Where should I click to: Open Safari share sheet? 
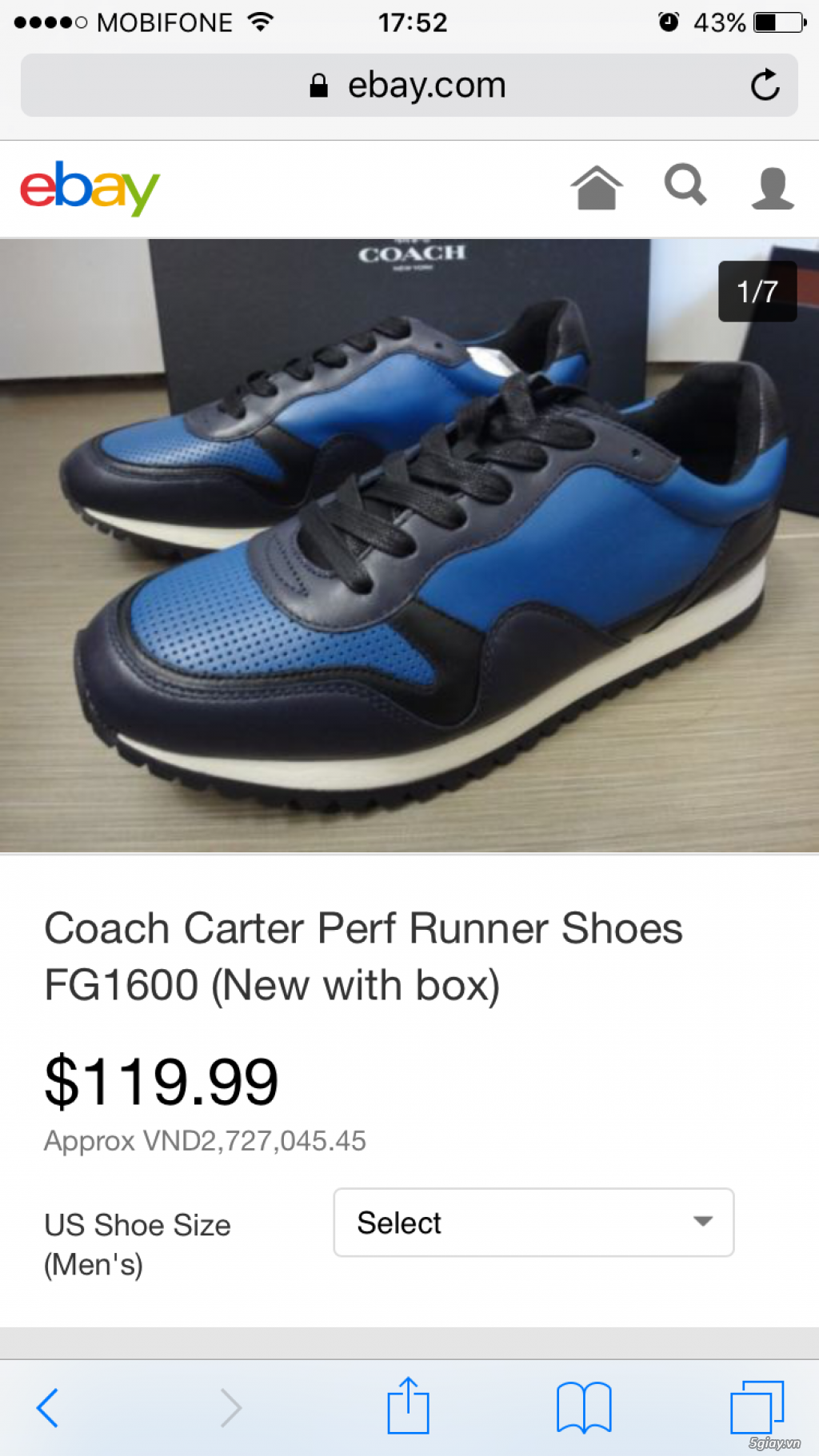pyautogui.click(x=408, y=1406)
